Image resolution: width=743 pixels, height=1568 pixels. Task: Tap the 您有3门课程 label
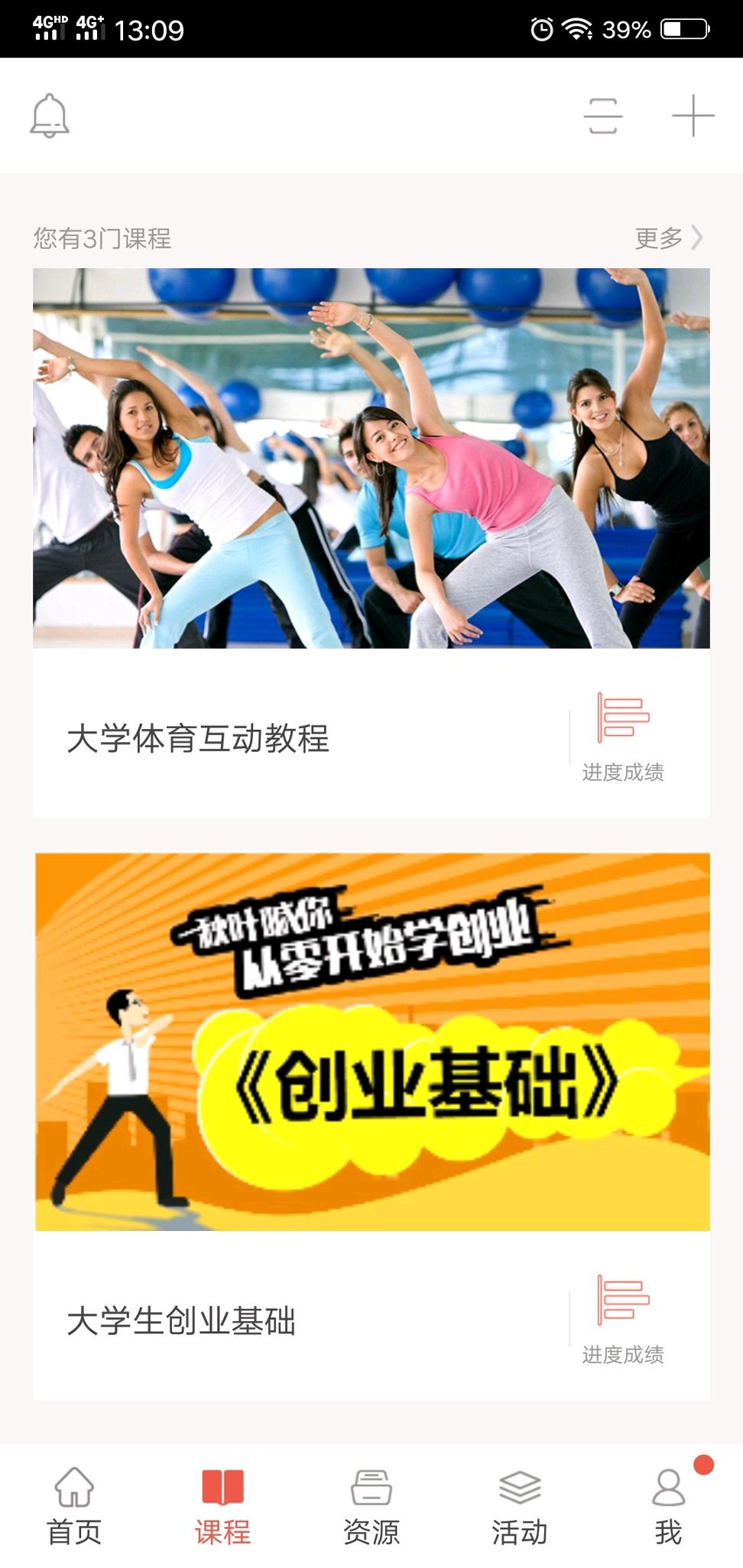[x=102, y=238]
